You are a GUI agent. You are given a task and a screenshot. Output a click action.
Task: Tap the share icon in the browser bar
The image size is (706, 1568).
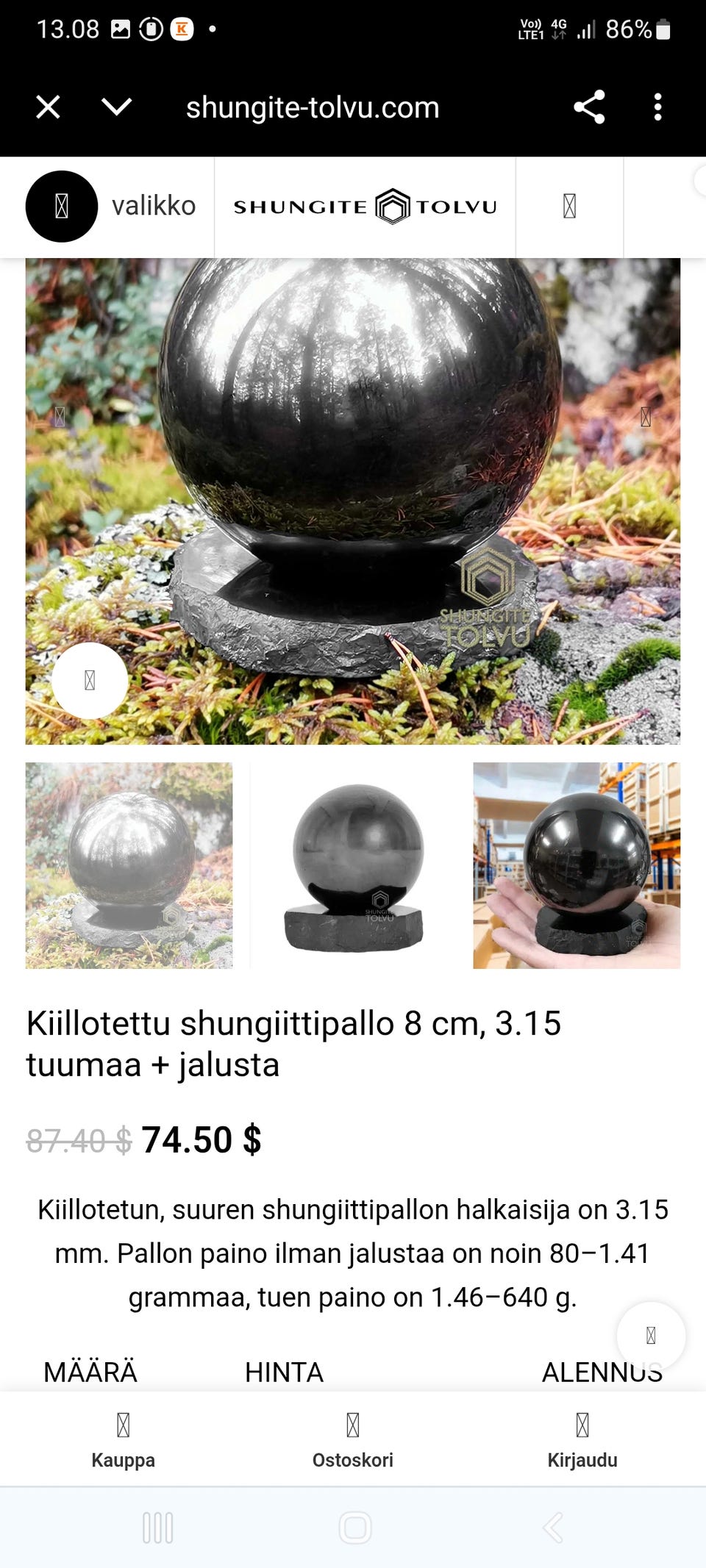click(x=586, y=107)
